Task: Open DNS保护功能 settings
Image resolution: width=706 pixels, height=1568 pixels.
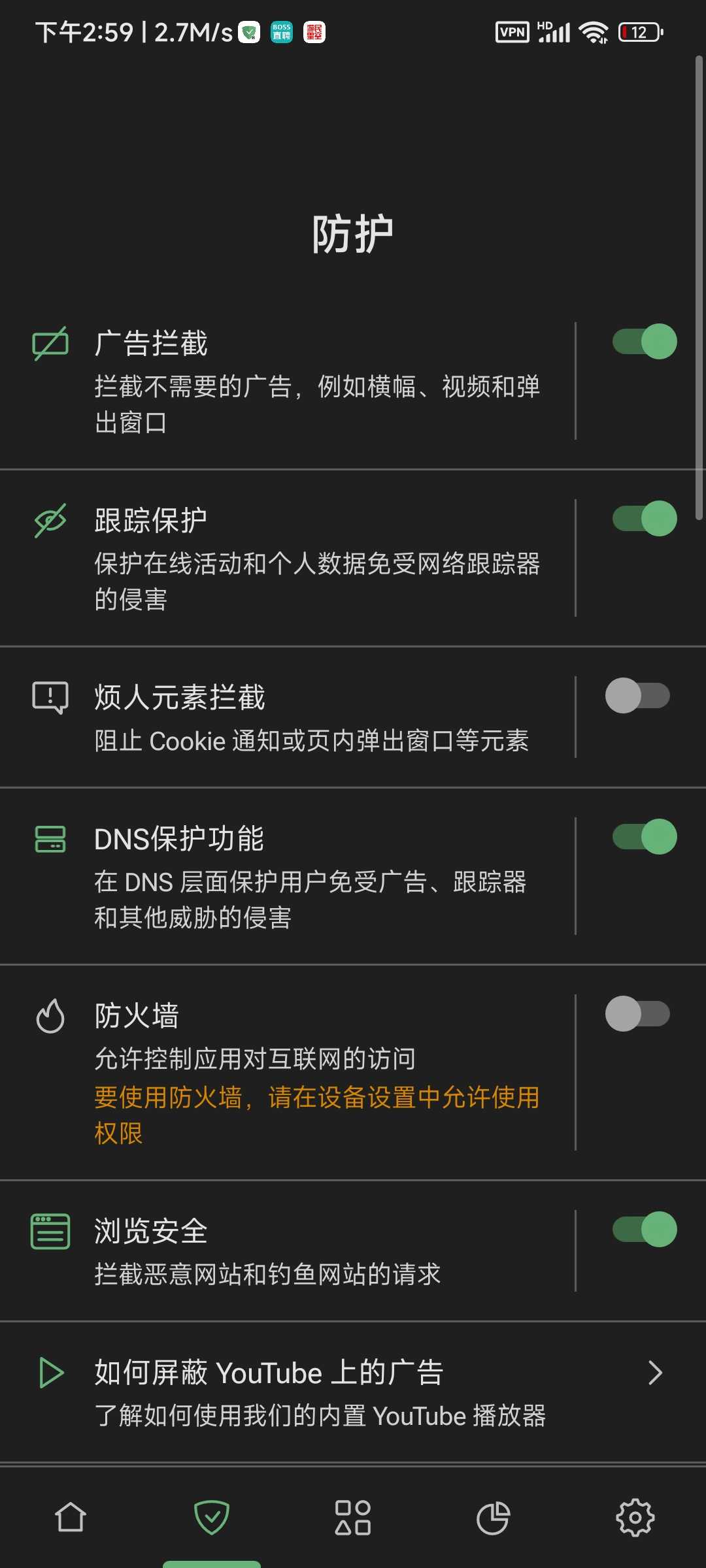Action: point(288,876)
